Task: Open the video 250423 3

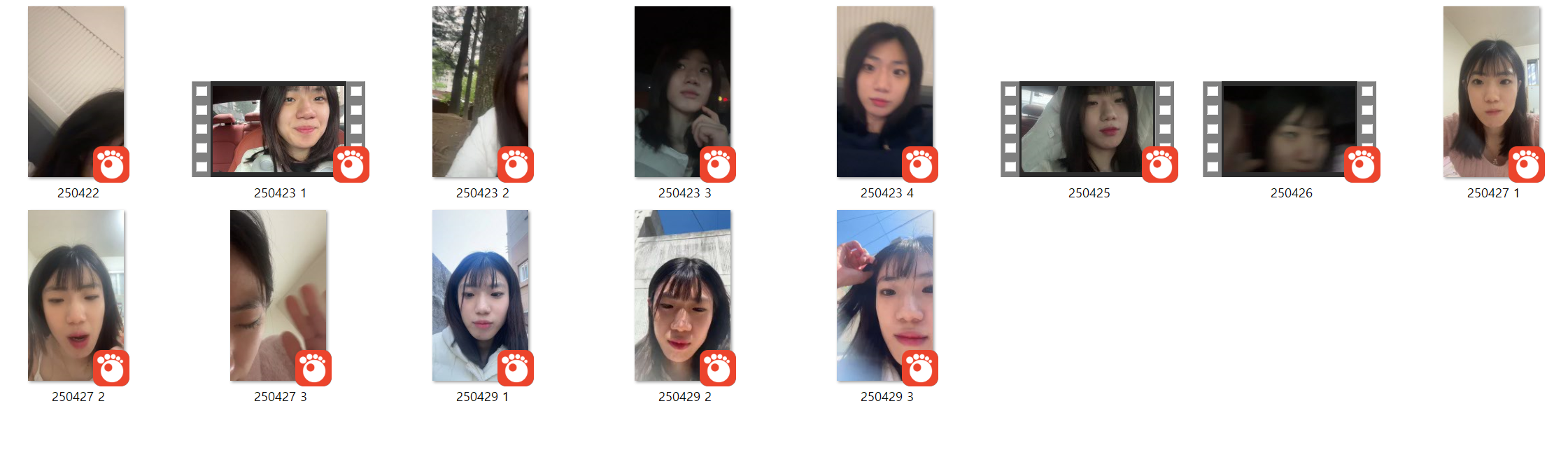Action: coord(683,92)
